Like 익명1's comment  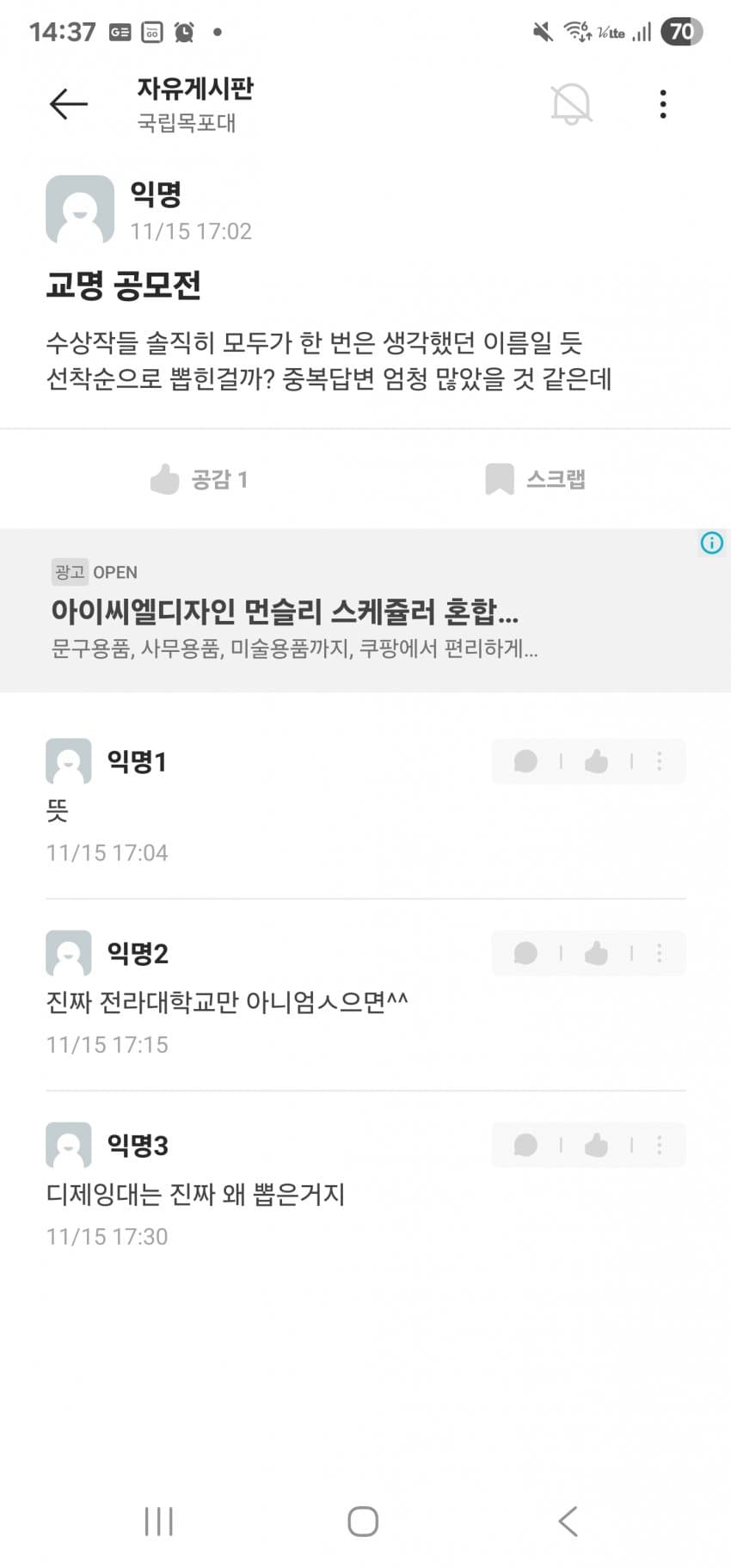click(596, 761)
